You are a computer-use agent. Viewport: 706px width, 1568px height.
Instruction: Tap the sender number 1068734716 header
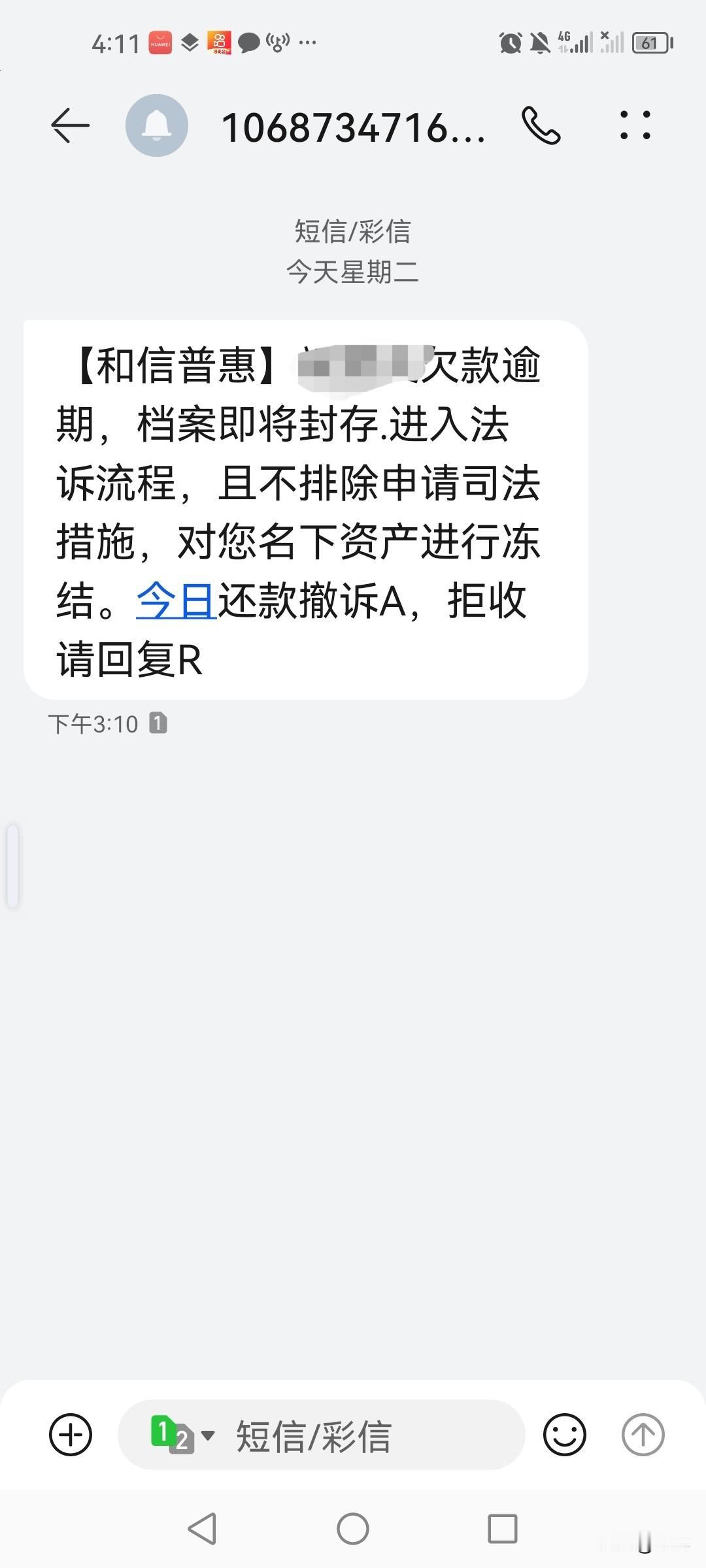click(356, 127)
